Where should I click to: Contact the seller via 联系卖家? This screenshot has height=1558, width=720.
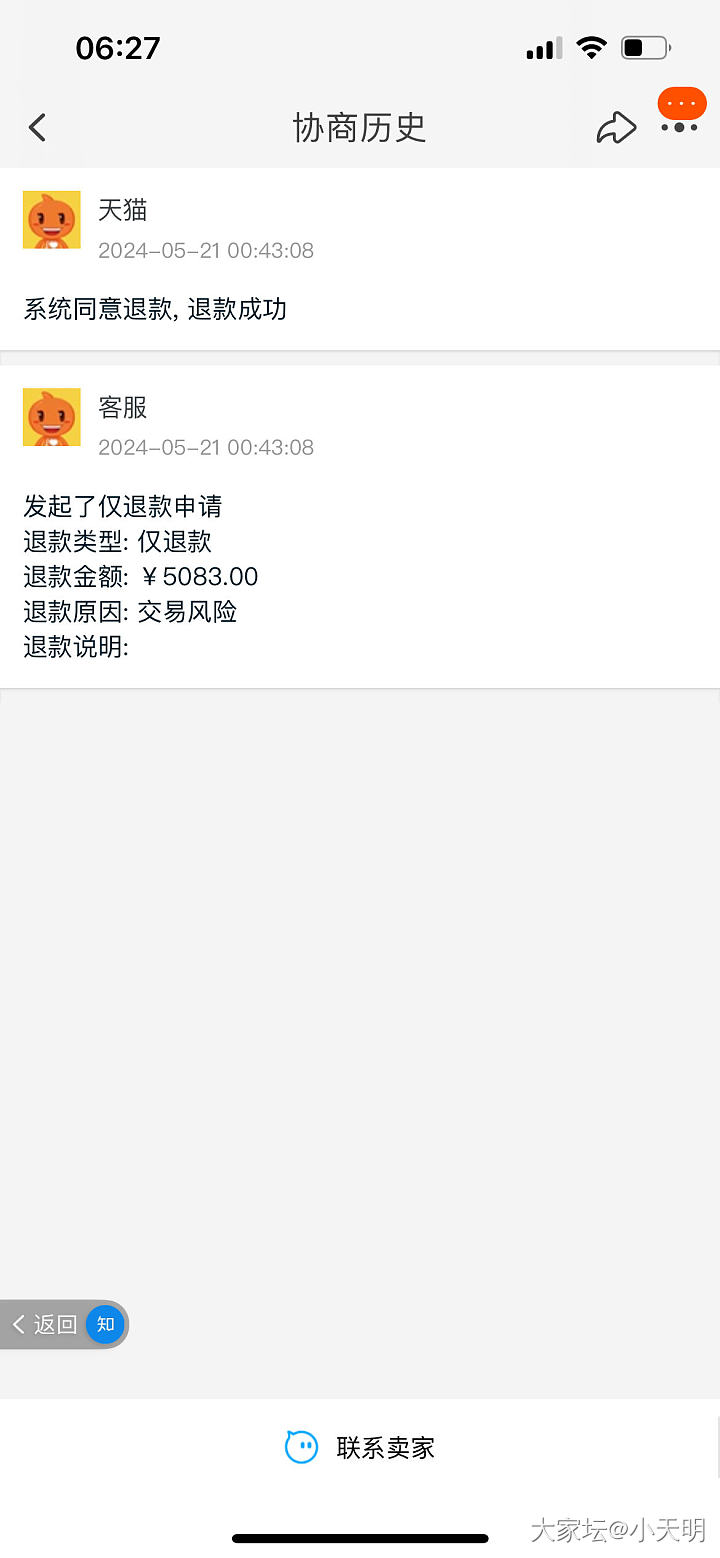point(360,1447)
